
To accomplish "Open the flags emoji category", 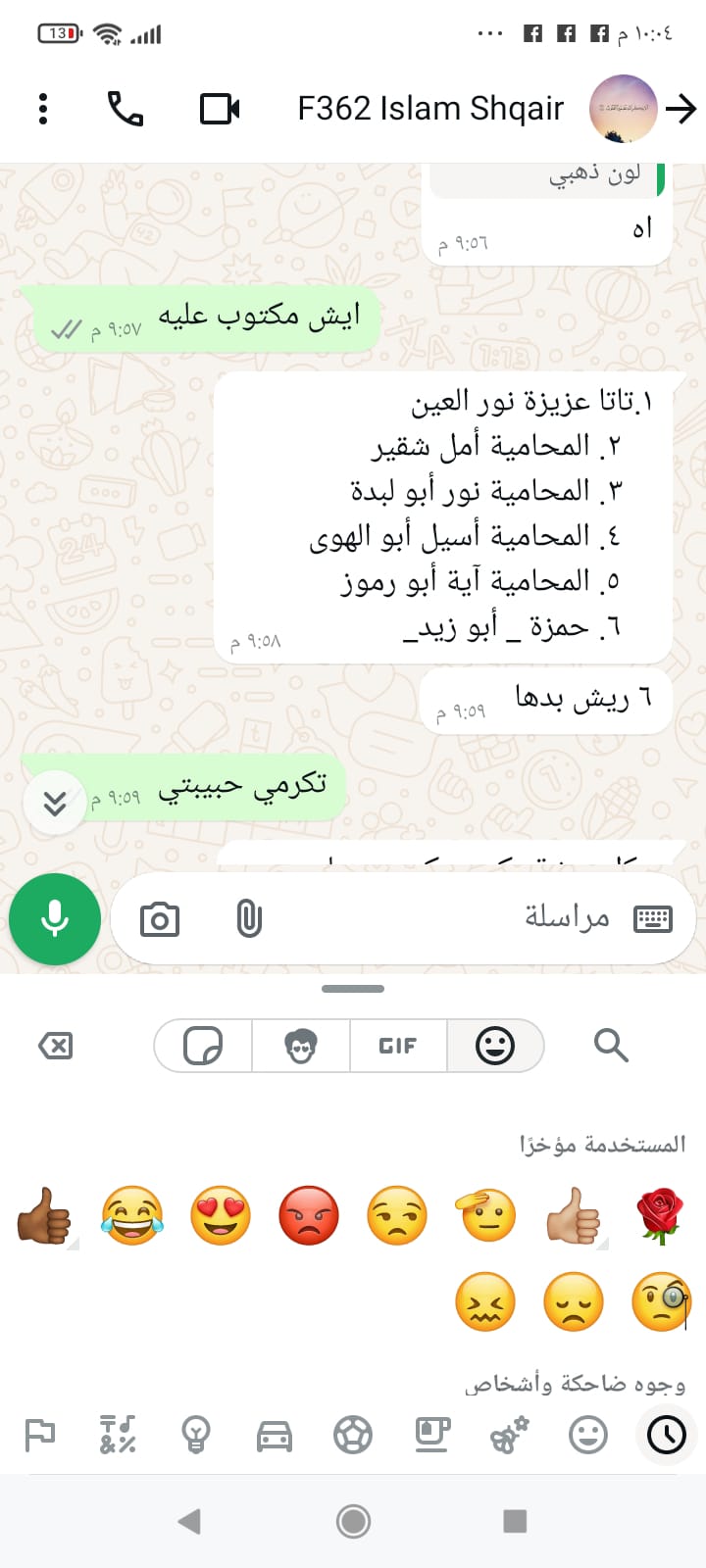I will (39, 1436).
